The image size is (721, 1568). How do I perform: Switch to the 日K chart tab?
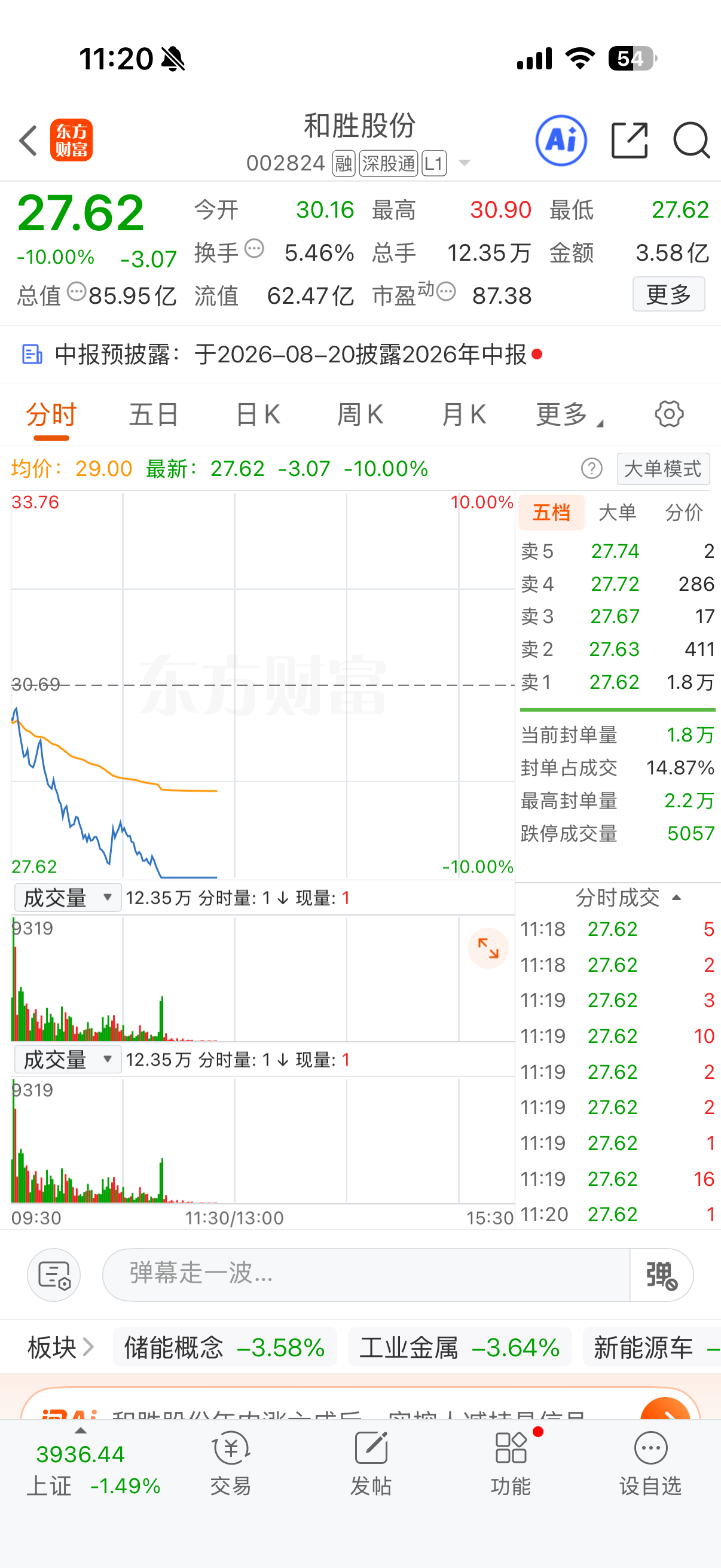click(258, 415)
